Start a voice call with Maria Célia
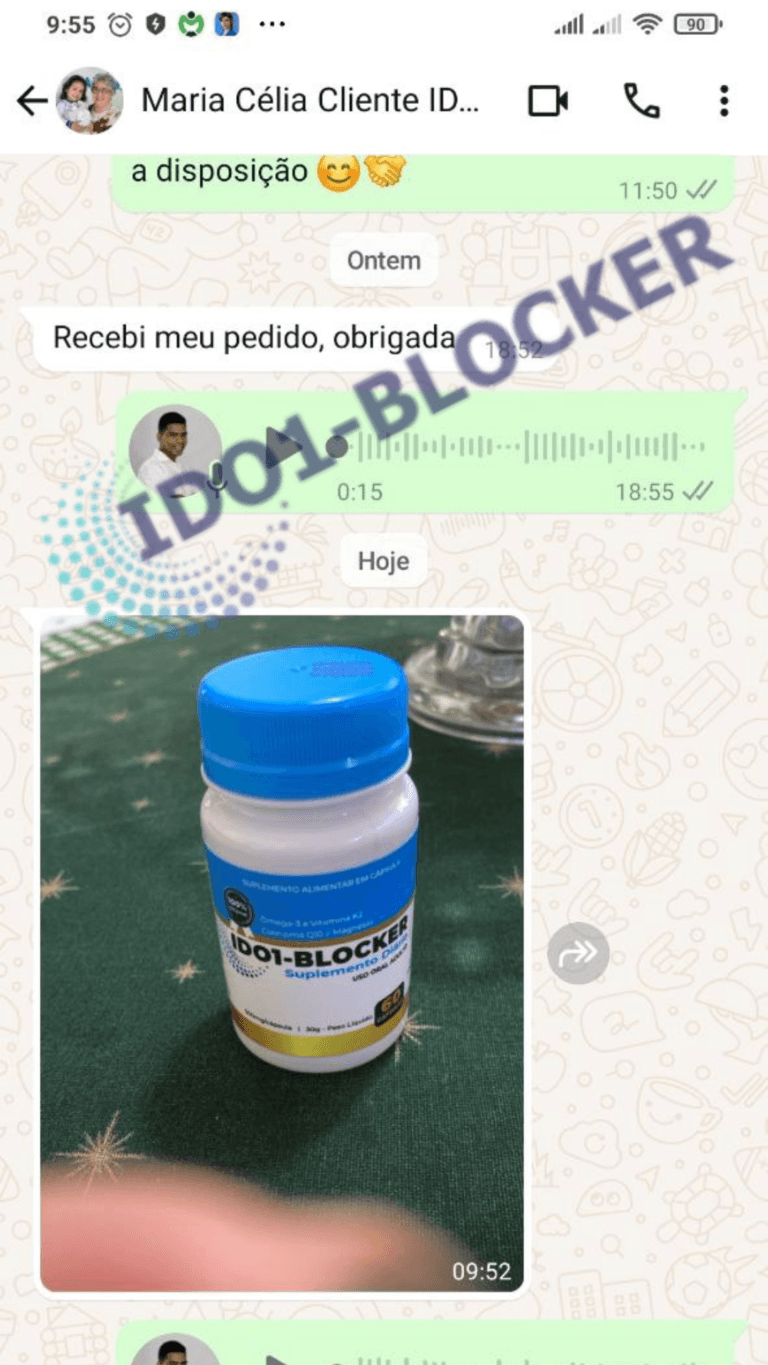768x1365 pixels. pyautogui.click(x=641, y=101)
